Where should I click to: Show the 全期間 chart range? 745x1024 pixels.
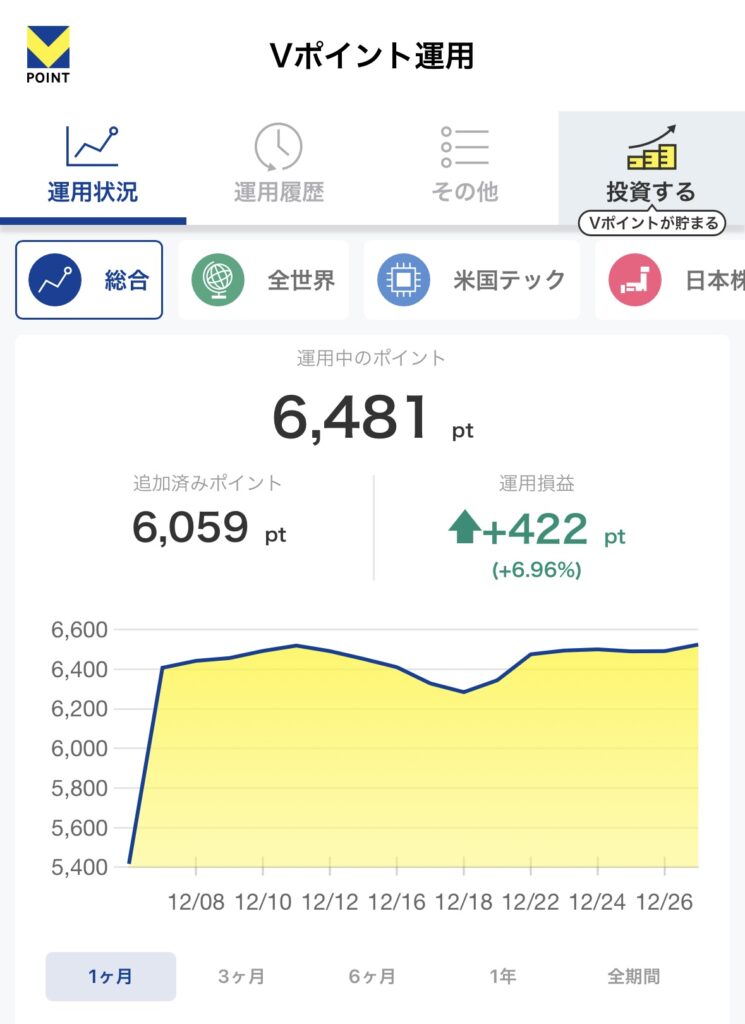(x=634, y=976)
